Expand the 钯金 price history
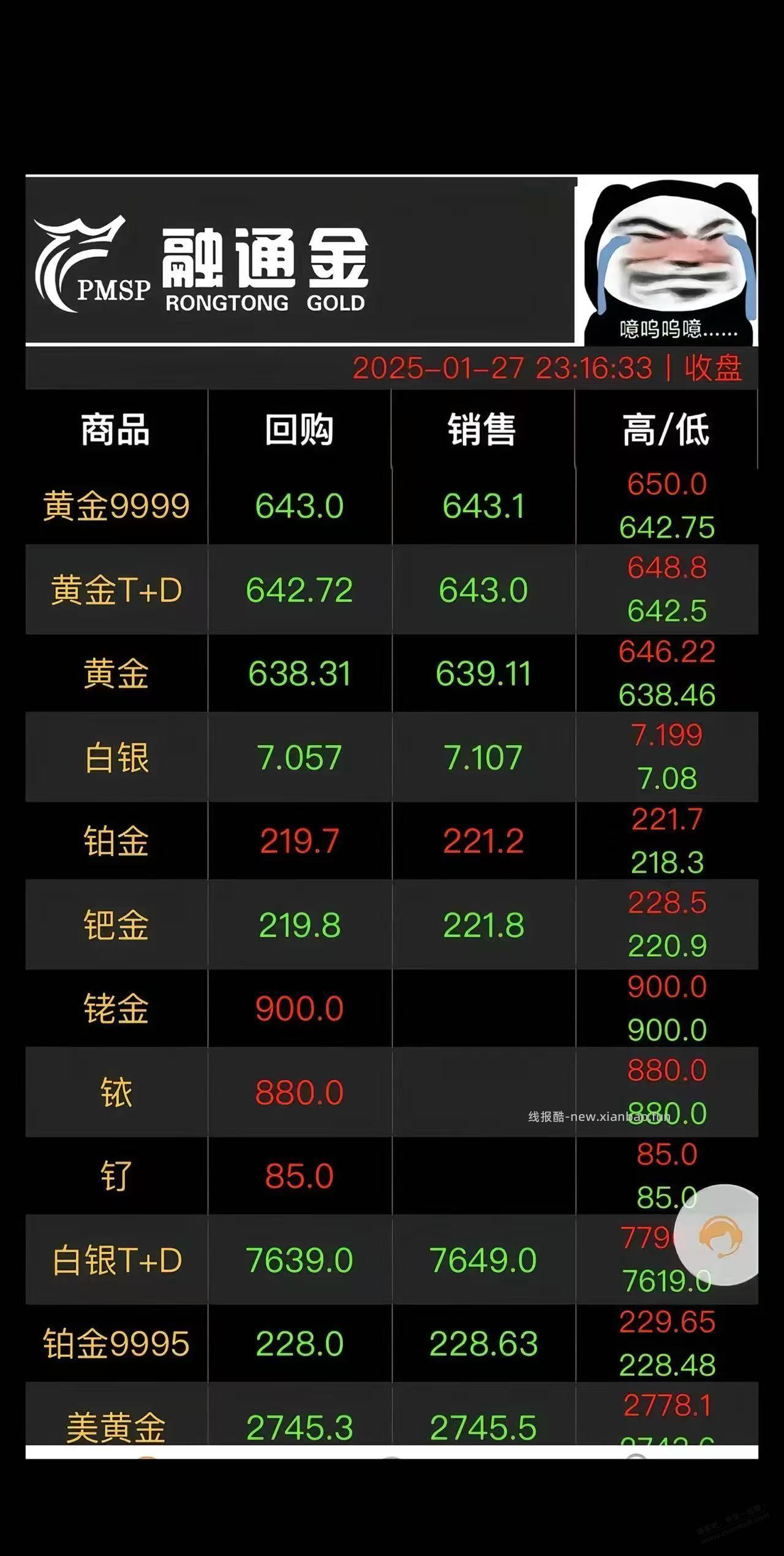Image resolution: width=784 pixels, height=1556 pixels. tap(116, 924)
